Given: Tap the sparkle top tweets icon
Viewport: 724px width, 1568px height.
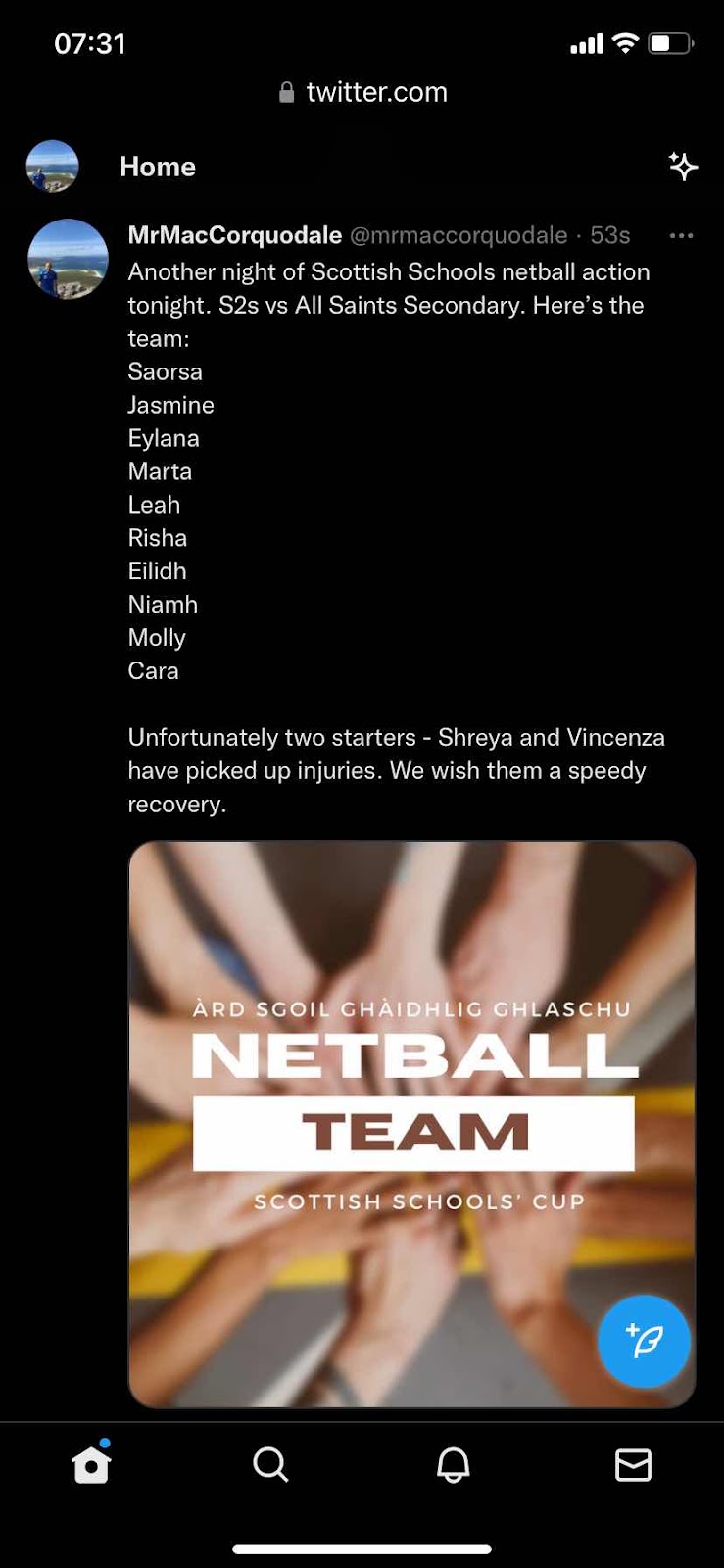Looking at the screenshot, I should click(683, 166).
